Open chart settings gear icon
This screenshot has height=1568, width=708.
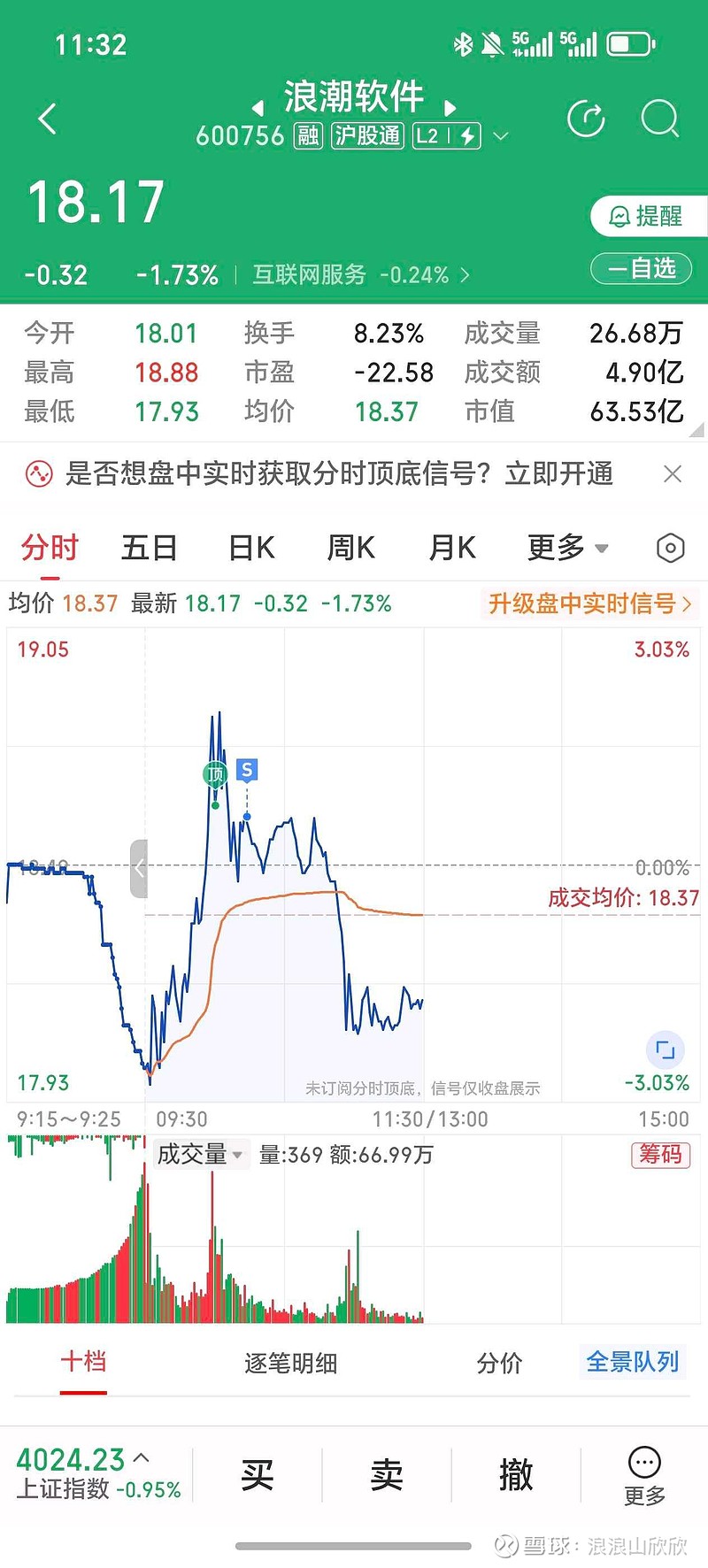(x=670, y=549)
